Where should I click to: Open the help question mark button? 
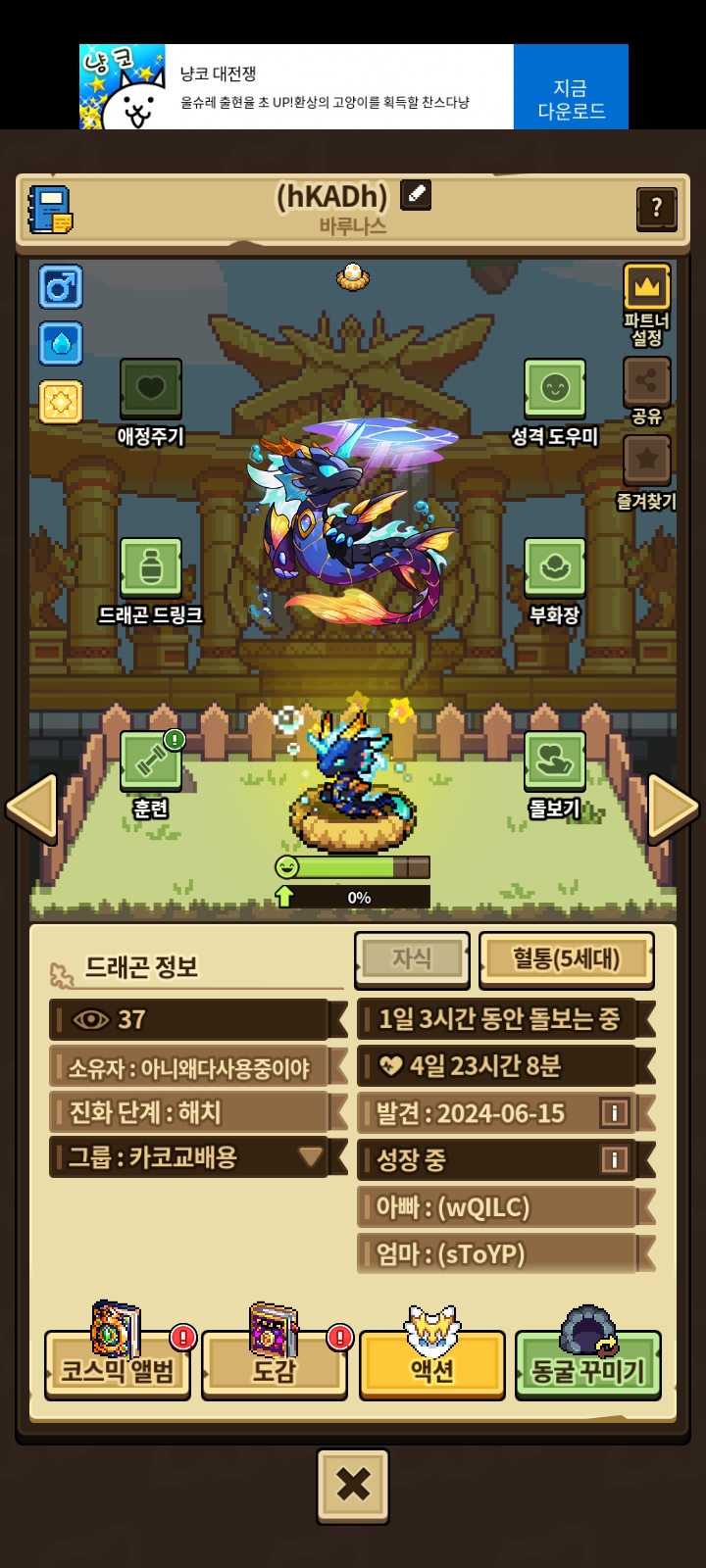tap(656, 208)
